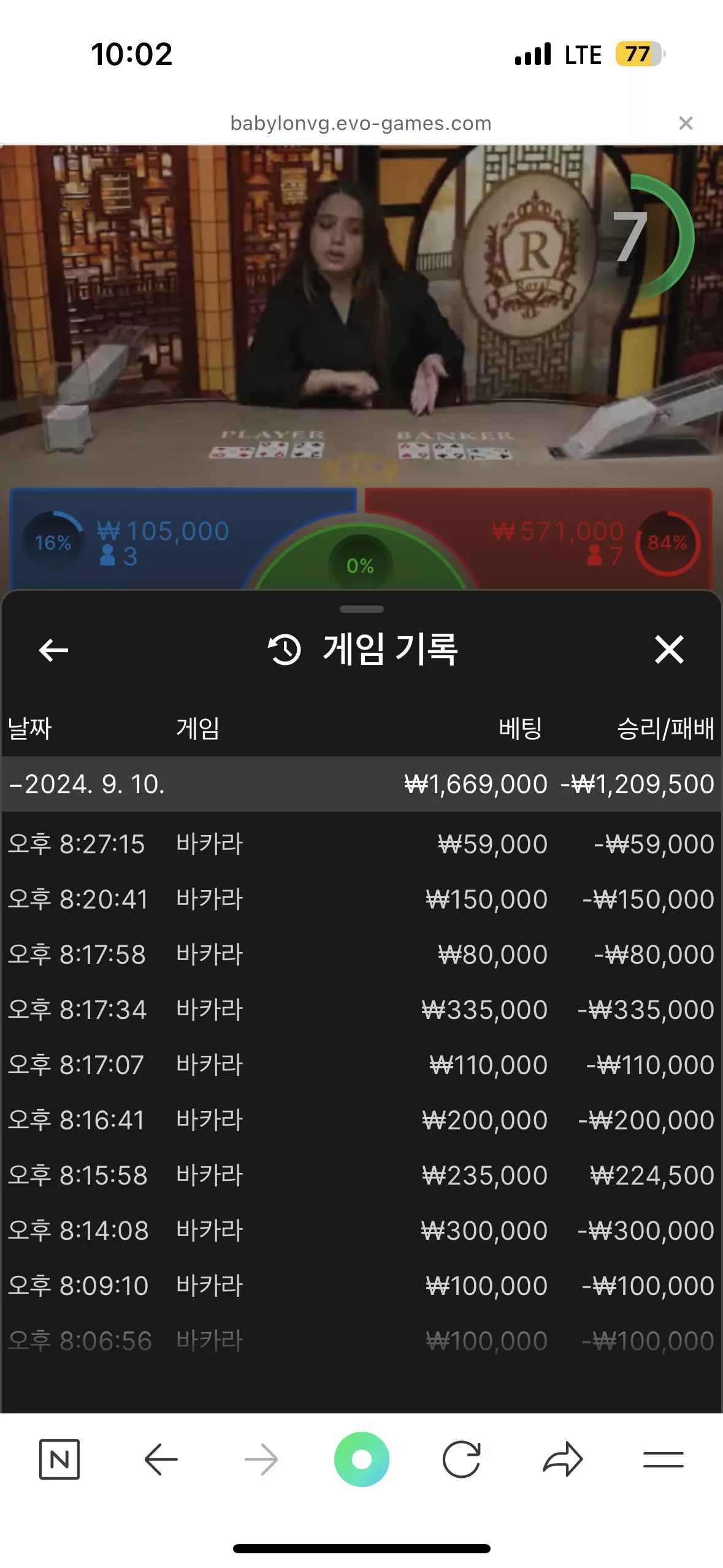Open the 오후 8:09:10 baccarat record

click(x=362, y=1286)
